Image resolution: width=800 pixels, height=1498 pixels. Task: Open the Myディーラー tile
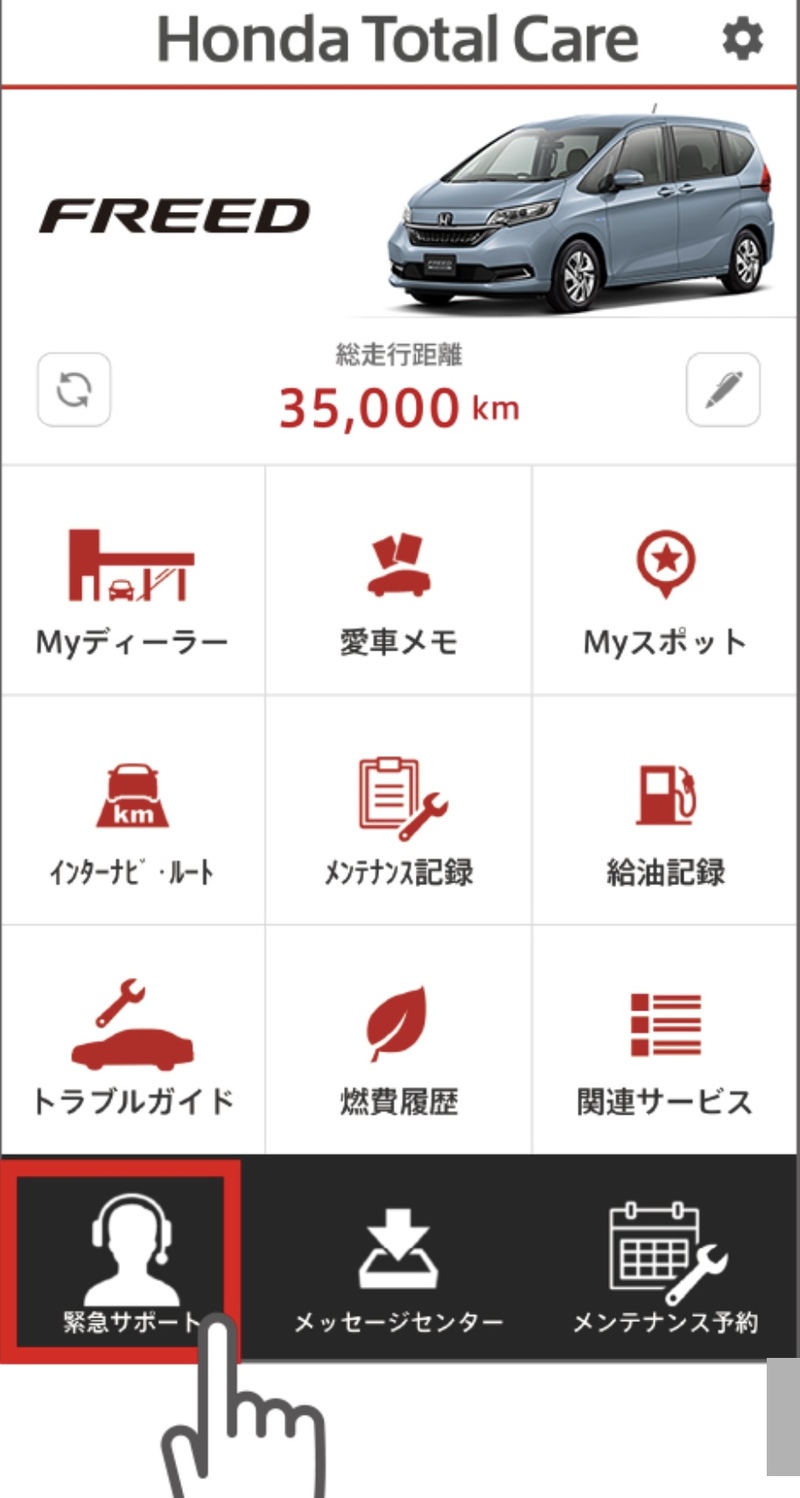133,581
